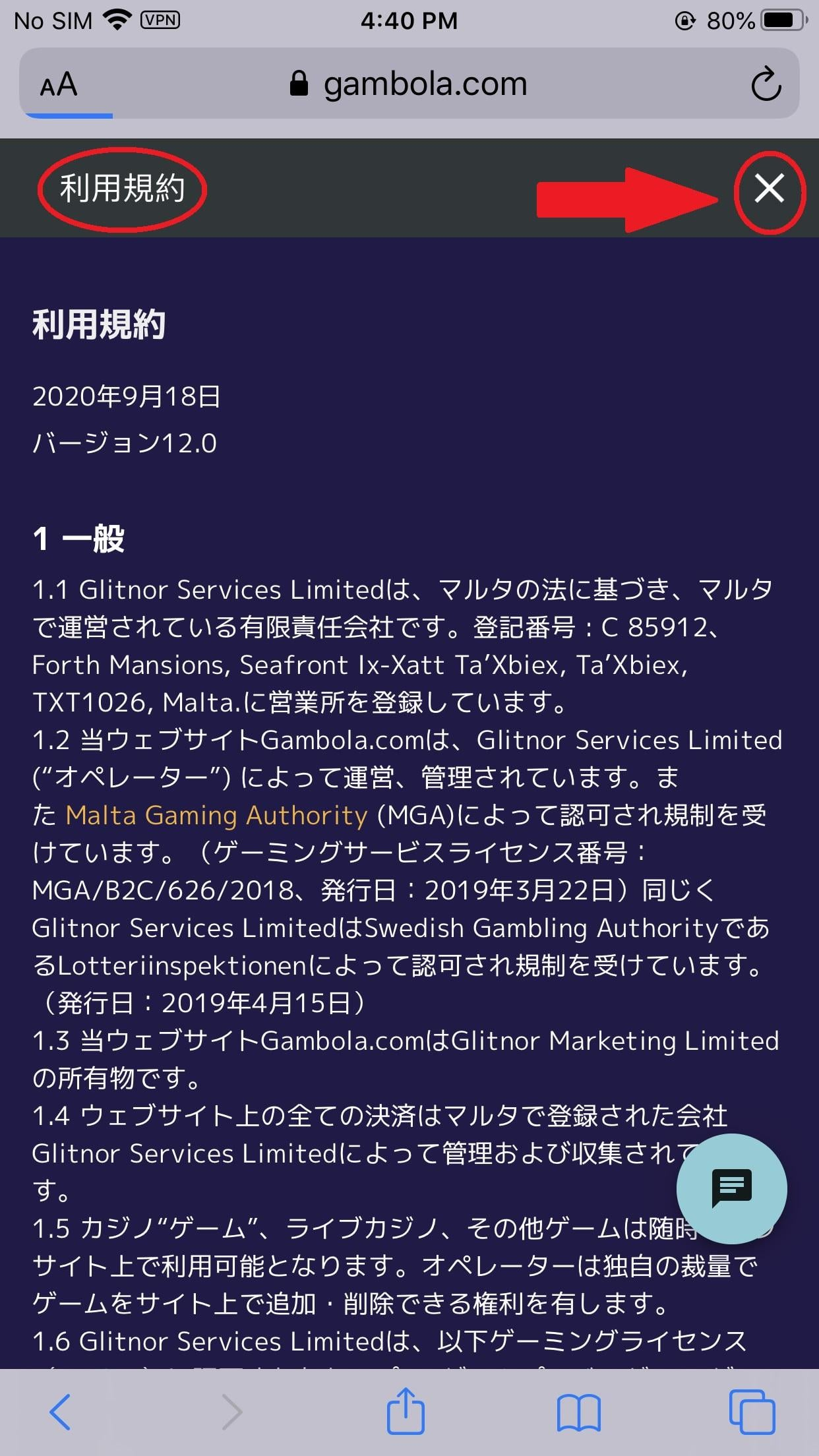Close the 利用規約 terms panel
Screen dimensions: 819x1456
click(x=769, y=189)
